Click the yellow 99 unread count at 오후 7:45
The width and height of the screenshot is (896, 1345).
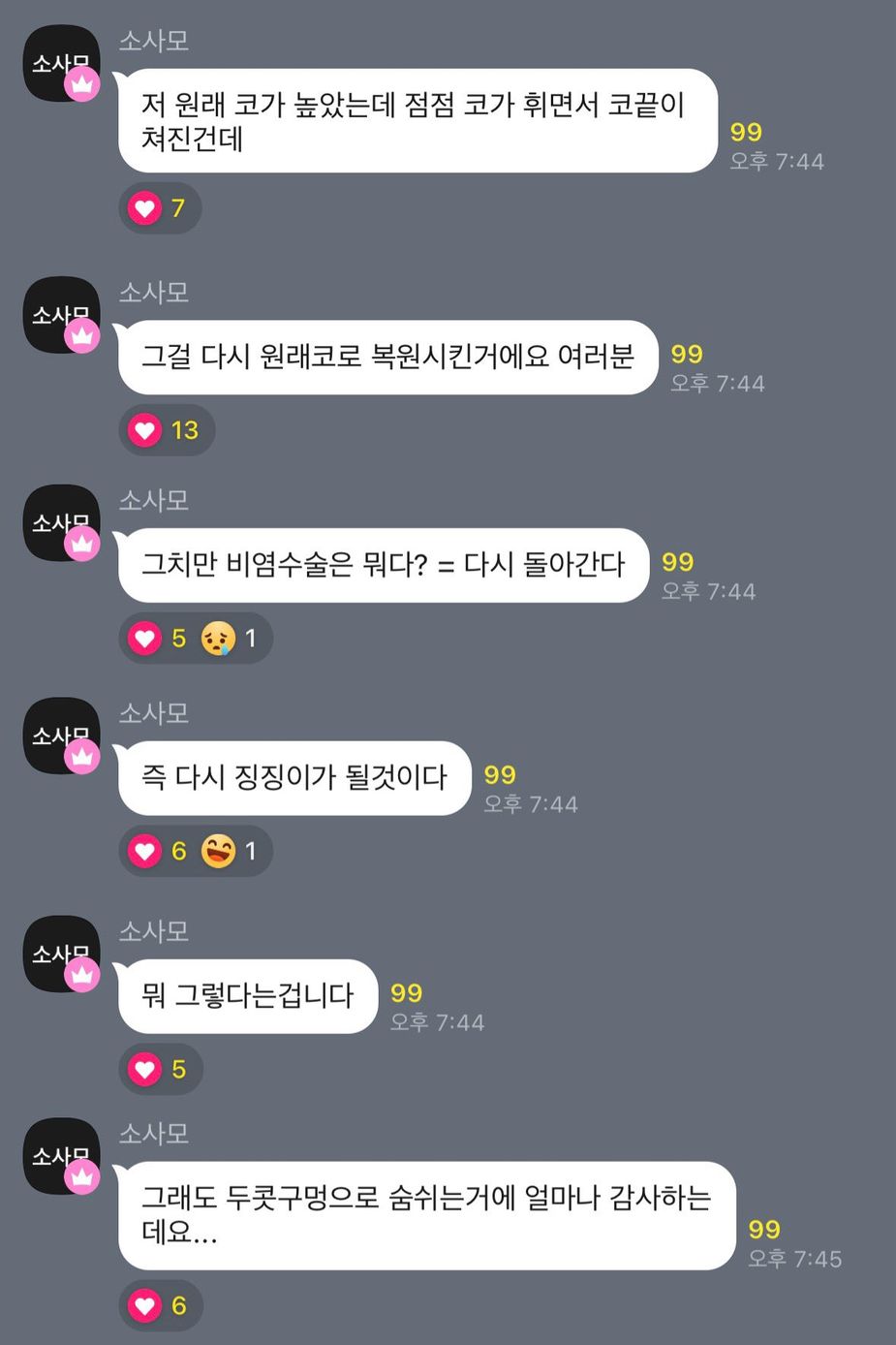pyautogui.click(x=763, y=1230)
